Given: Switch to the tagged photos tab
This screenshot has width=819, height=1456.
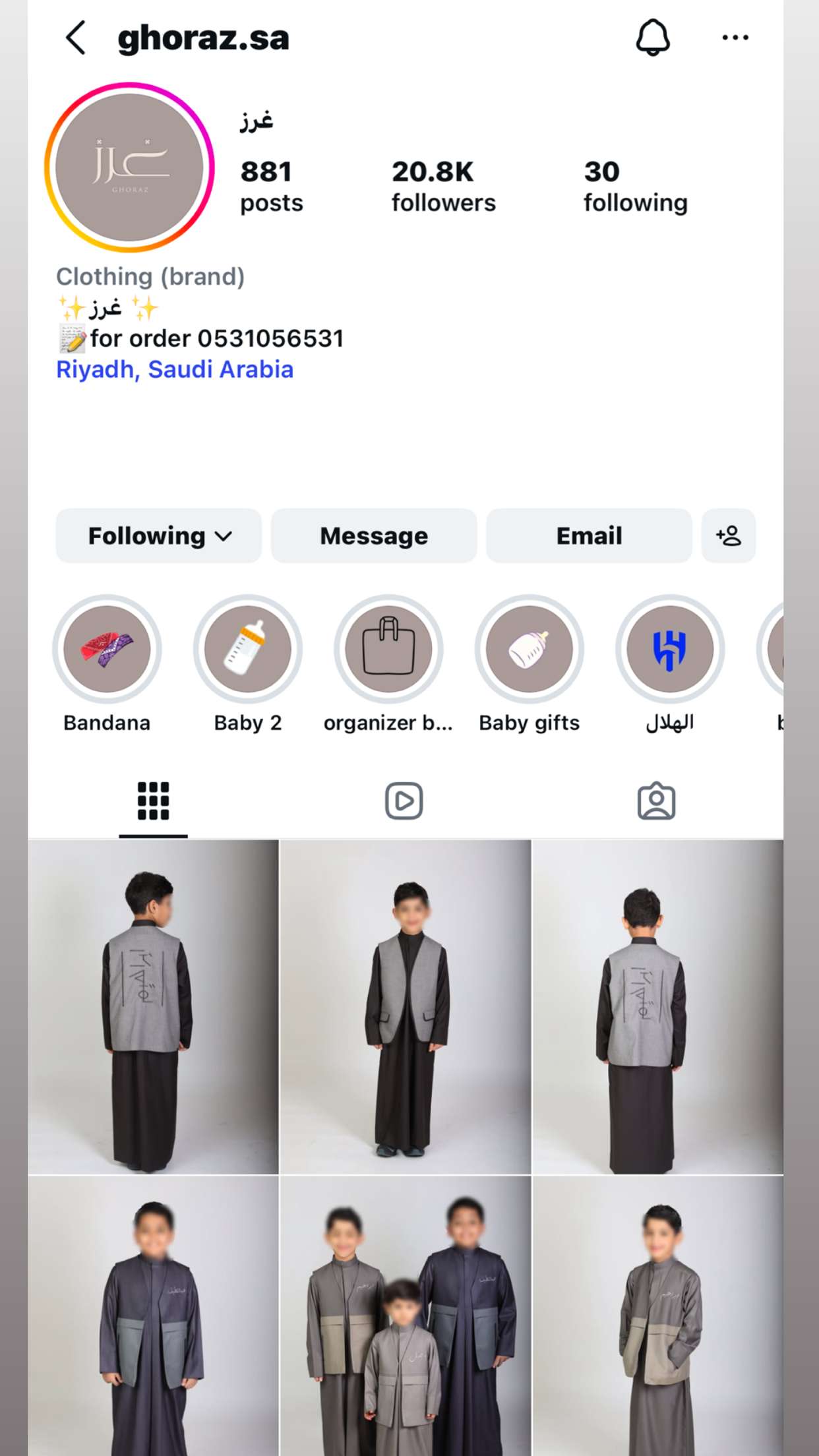Looking at the screenshot, I should [657, 801].
